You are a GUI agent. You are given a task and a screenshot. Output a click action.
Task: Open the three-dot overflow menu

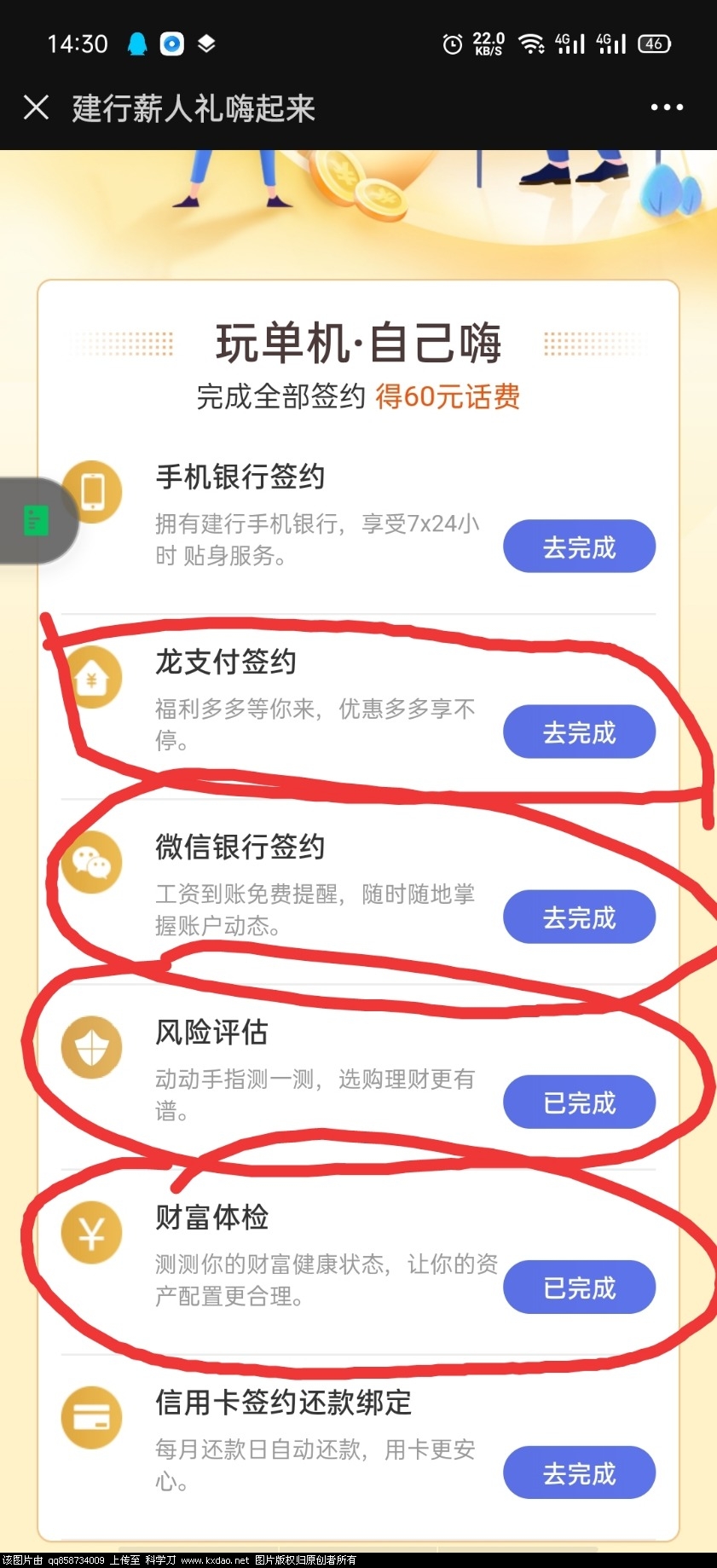(666, 107)
